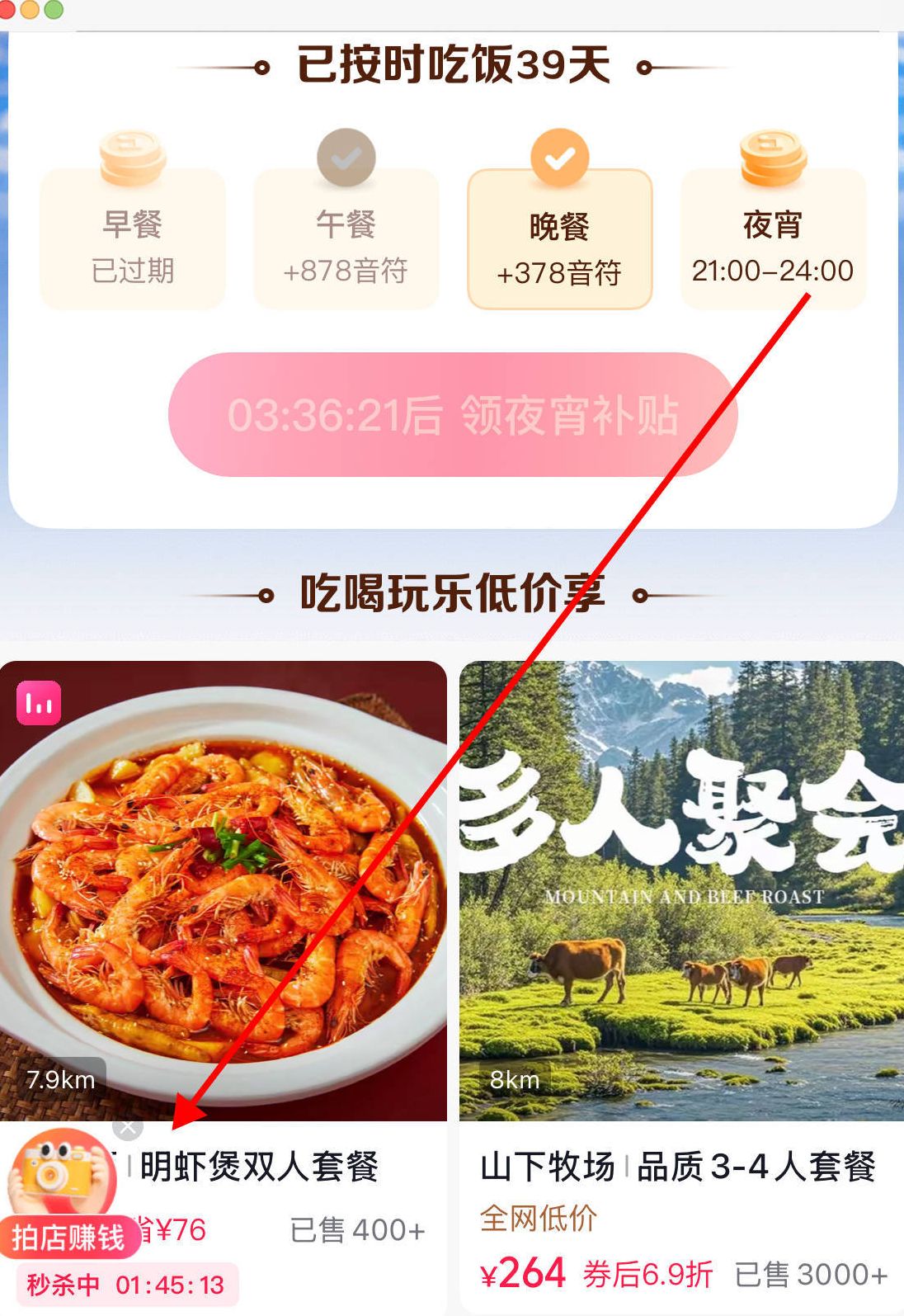Select the 午餐 meal card

(x=346, y=238)
